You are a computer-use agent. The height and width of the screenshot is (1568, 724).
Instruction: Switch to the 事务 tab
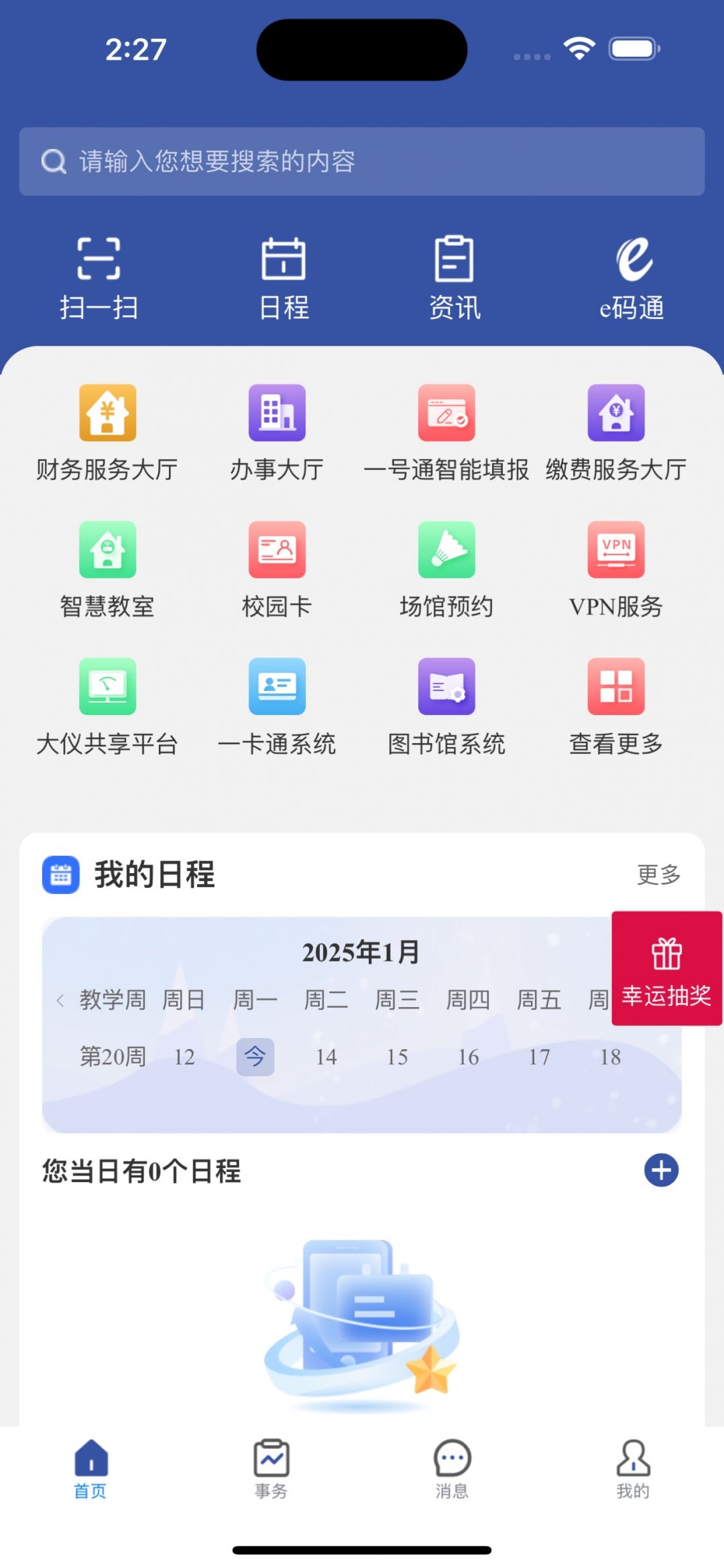[x=271, y=1469]
